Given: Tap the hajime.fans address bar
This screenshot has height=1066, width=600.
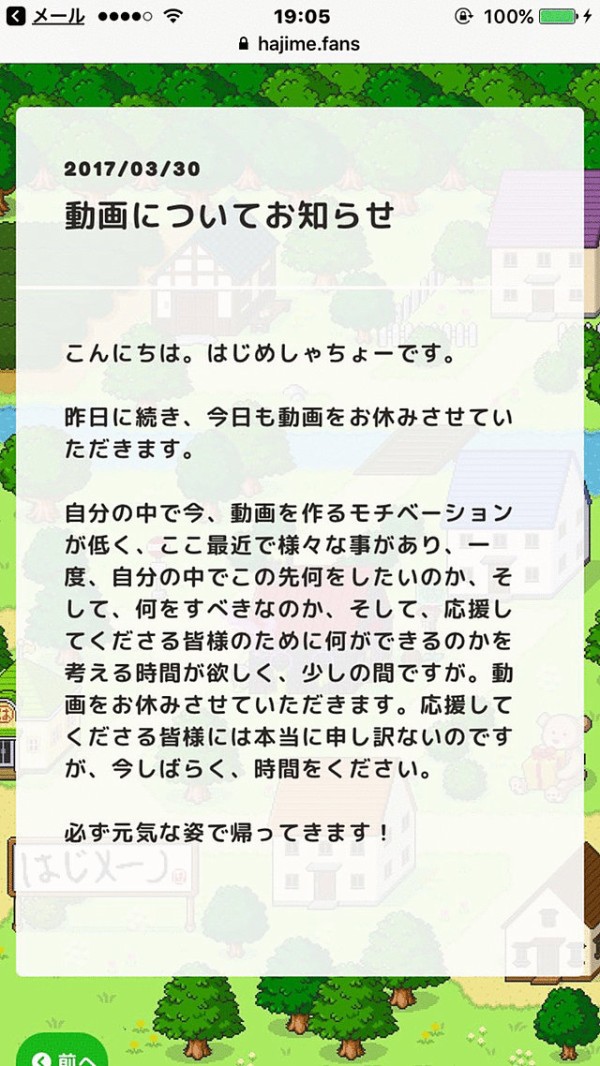Looking at the screenshot, I should pos(300,44).
